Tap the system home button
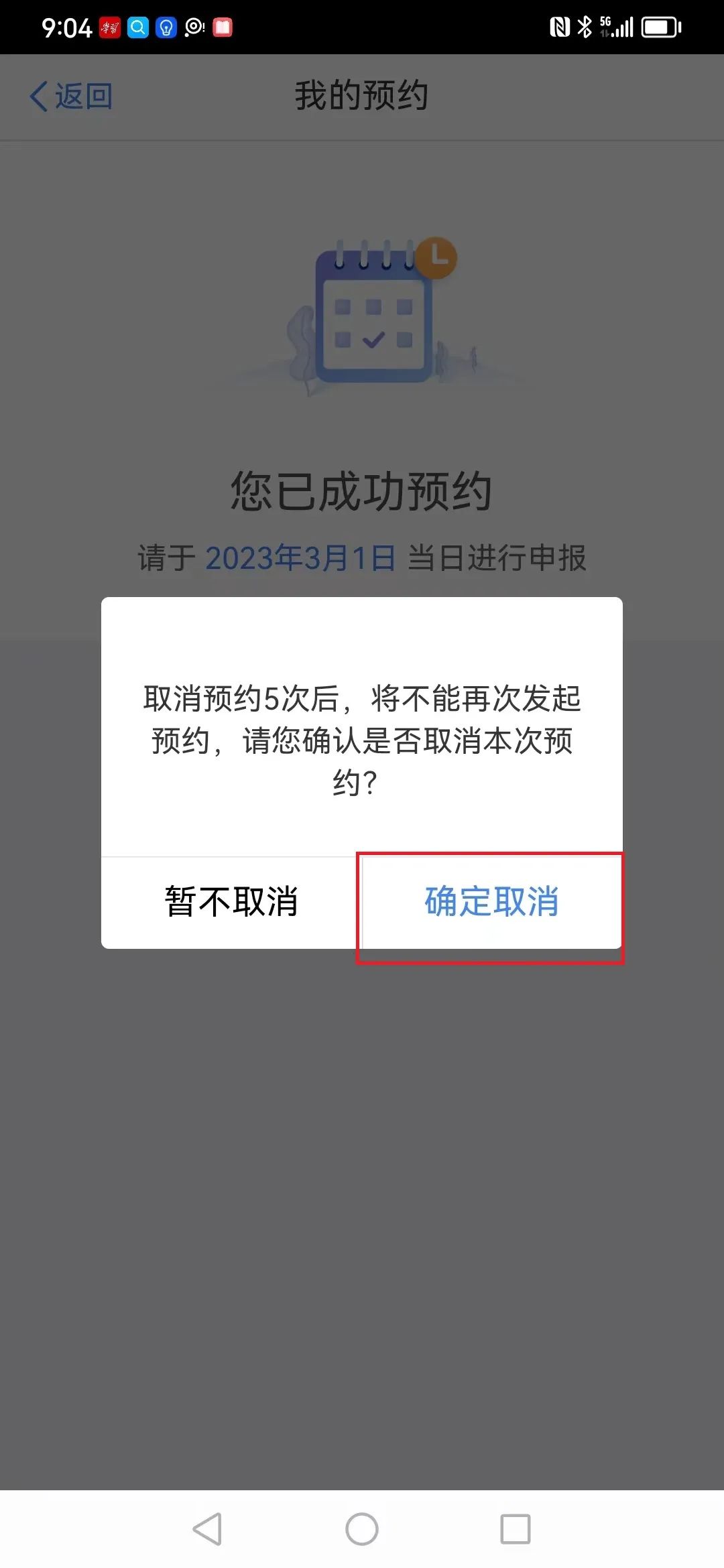The height and width of the screenshot is (1568, 724). coord(362,1529)
